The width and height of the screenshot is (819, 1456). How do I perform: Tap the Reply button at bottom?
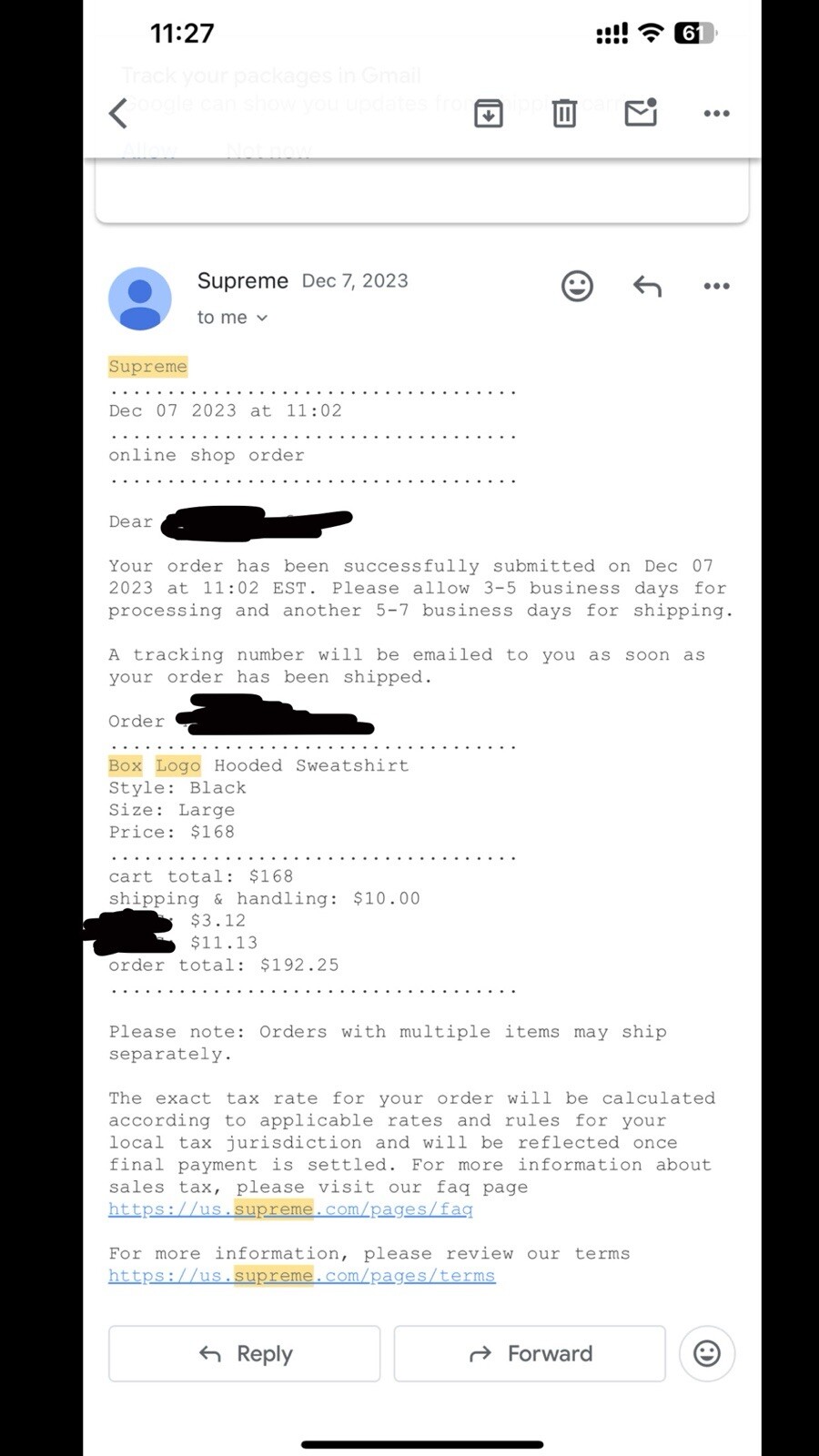[244, 1353]
